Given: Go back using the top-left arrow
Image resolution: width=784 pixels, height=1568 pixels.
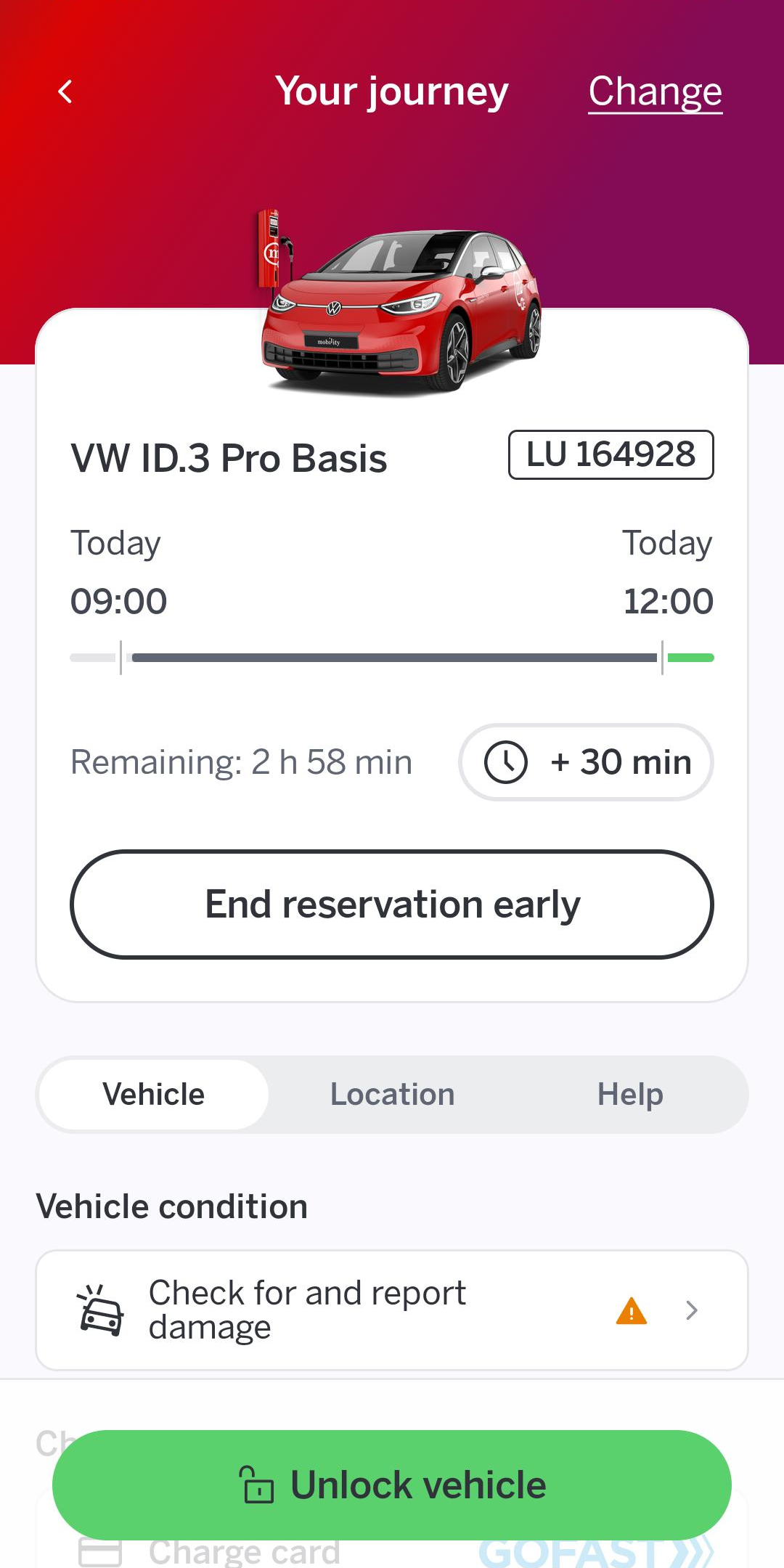Looking at the screenshot, I should 65,91.
